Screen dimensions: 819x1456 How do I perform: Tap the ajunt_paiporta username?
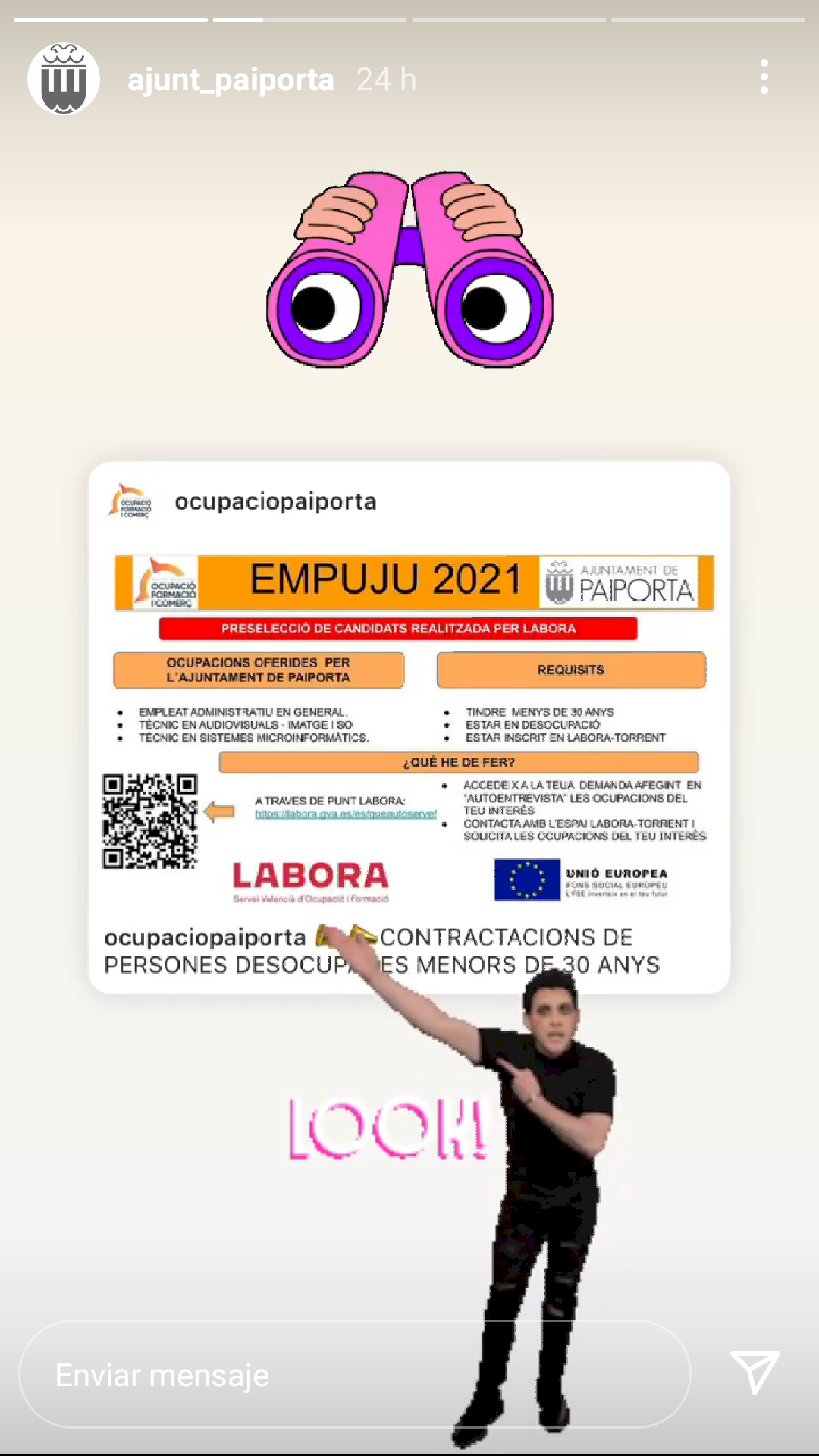[231, 80]
